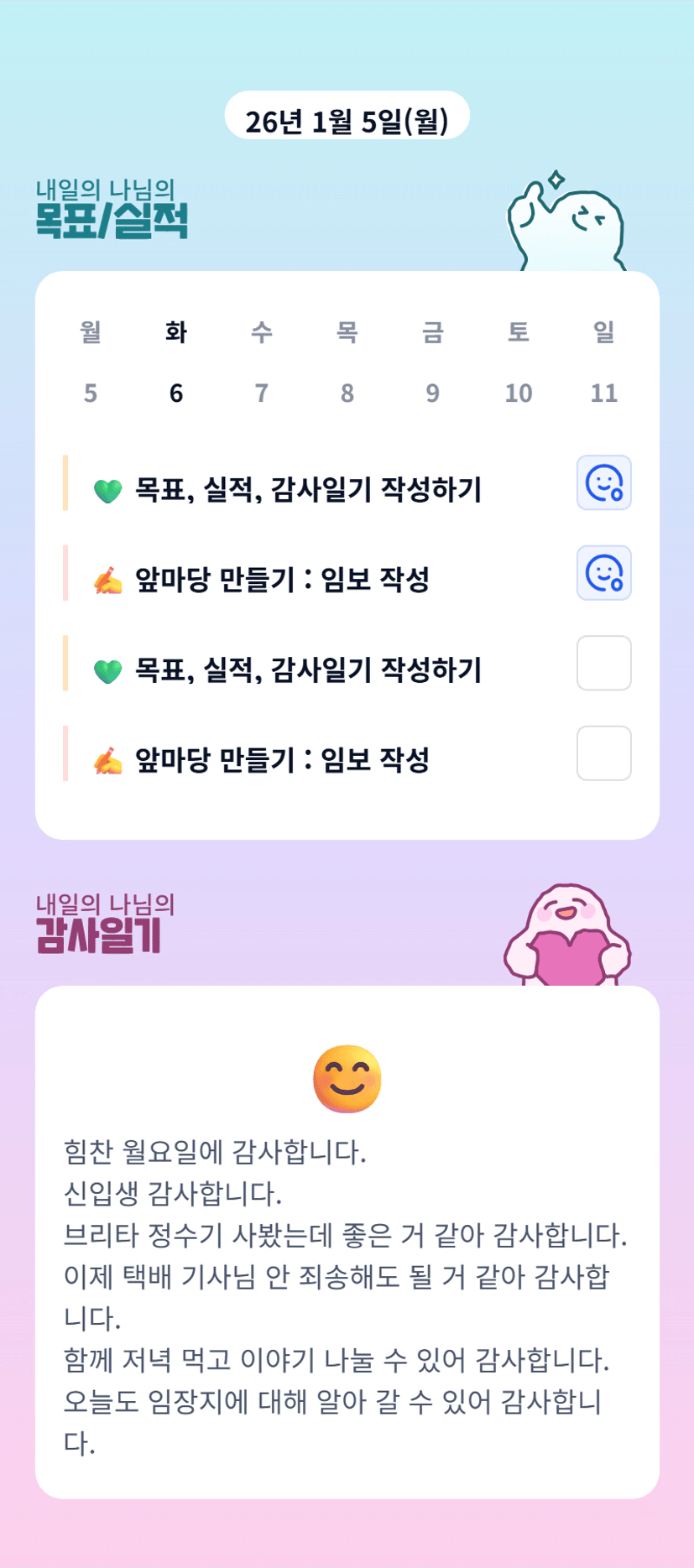Check the empty box for 목표, 실적, 감사일기 작성하기
The height and width of the screenshot is (1568, 694).
point(603,664)
